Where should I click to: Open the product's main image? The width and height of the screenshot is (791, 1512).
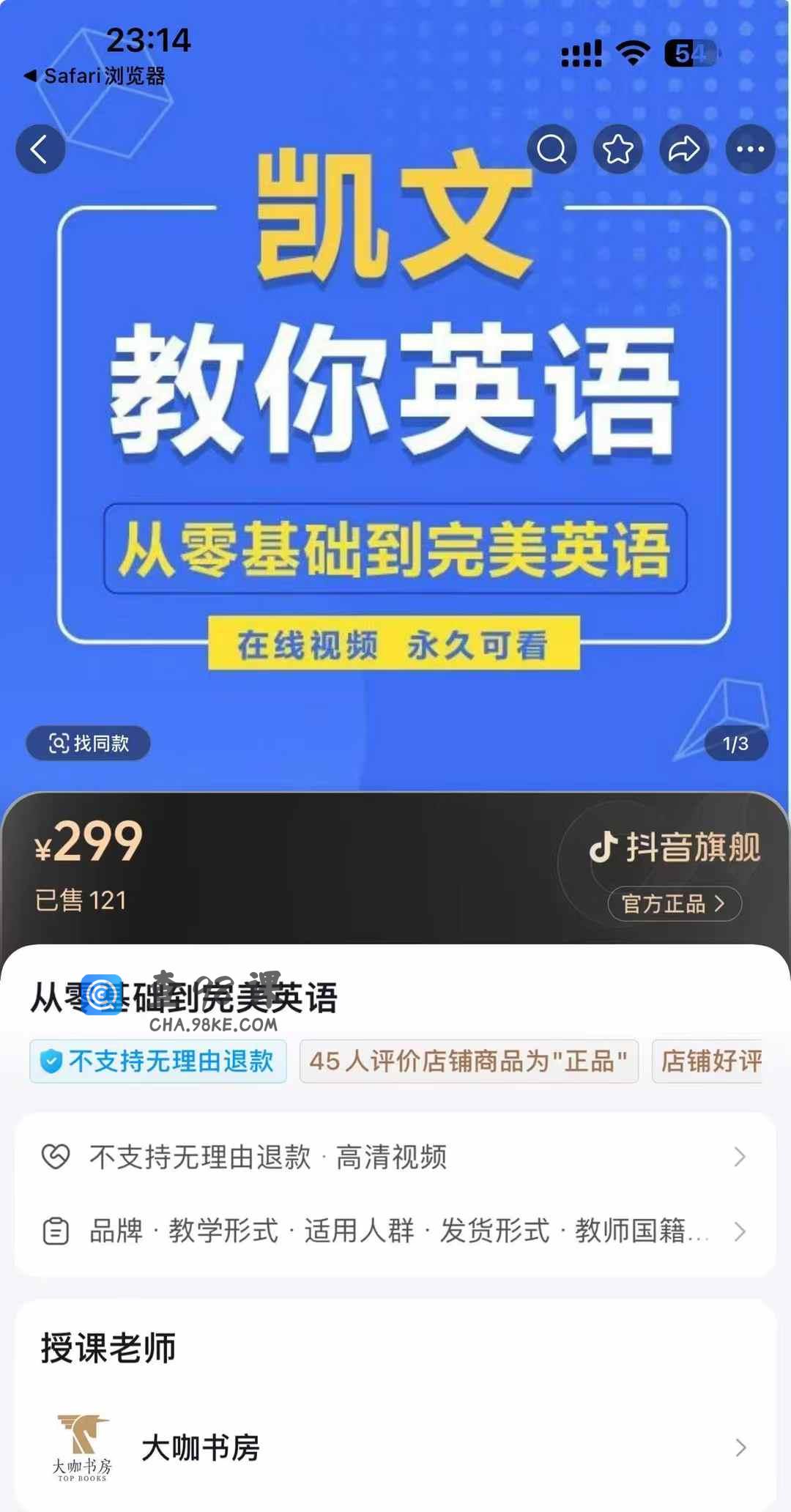(395, 440)
